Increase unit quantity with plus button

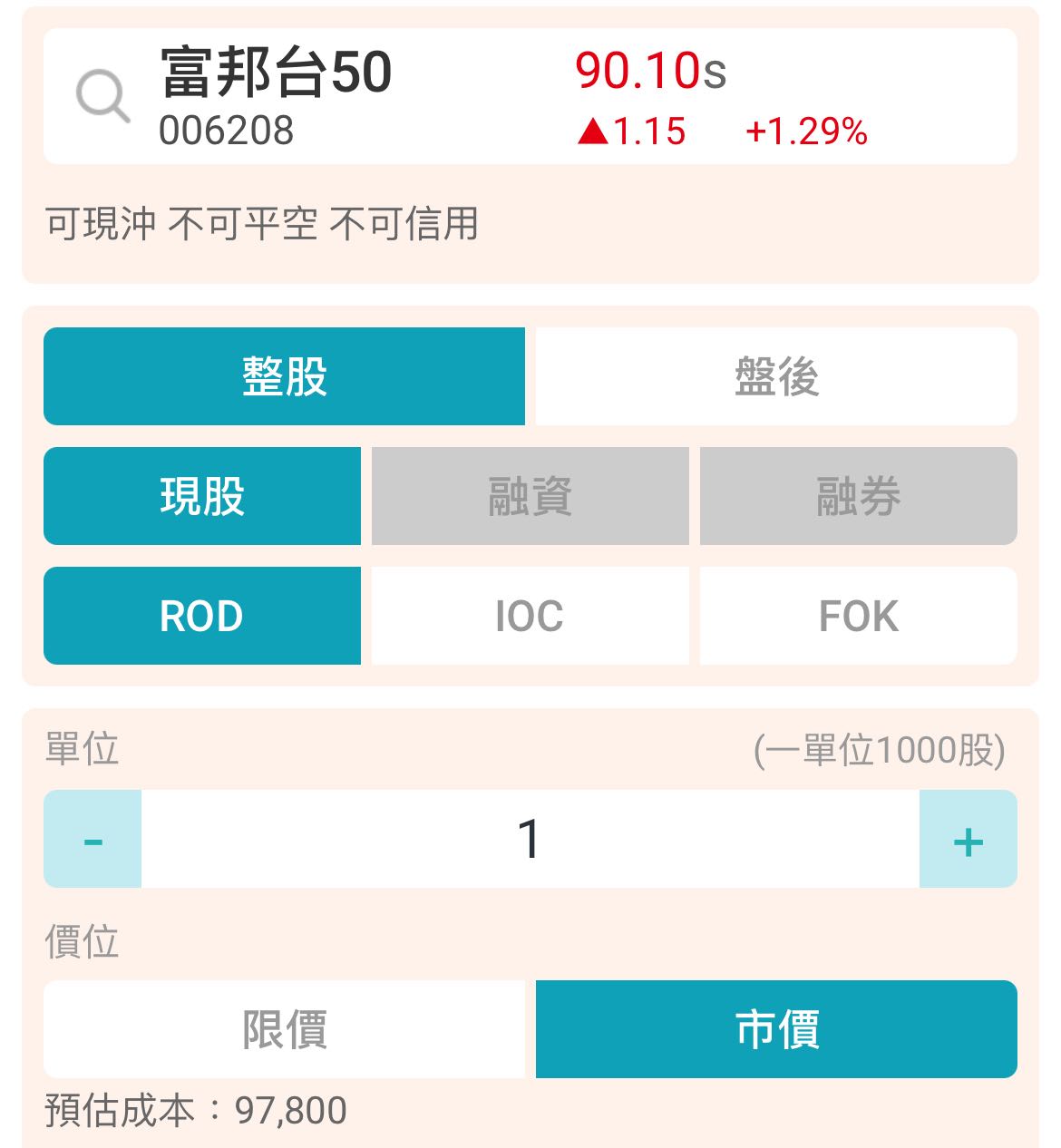969,841
